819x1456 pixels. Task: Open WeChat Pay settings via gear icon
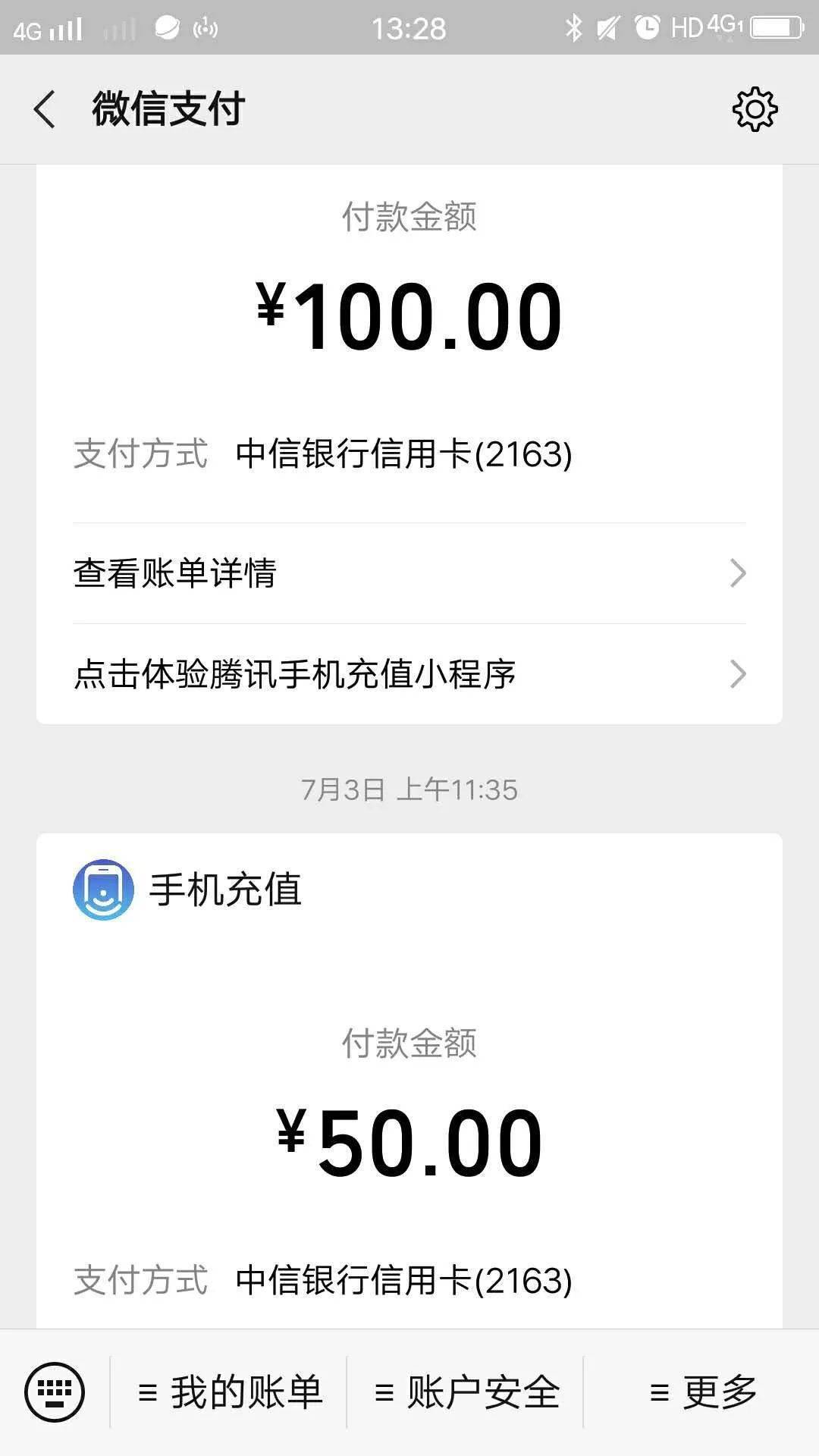(x=754, y=109)
